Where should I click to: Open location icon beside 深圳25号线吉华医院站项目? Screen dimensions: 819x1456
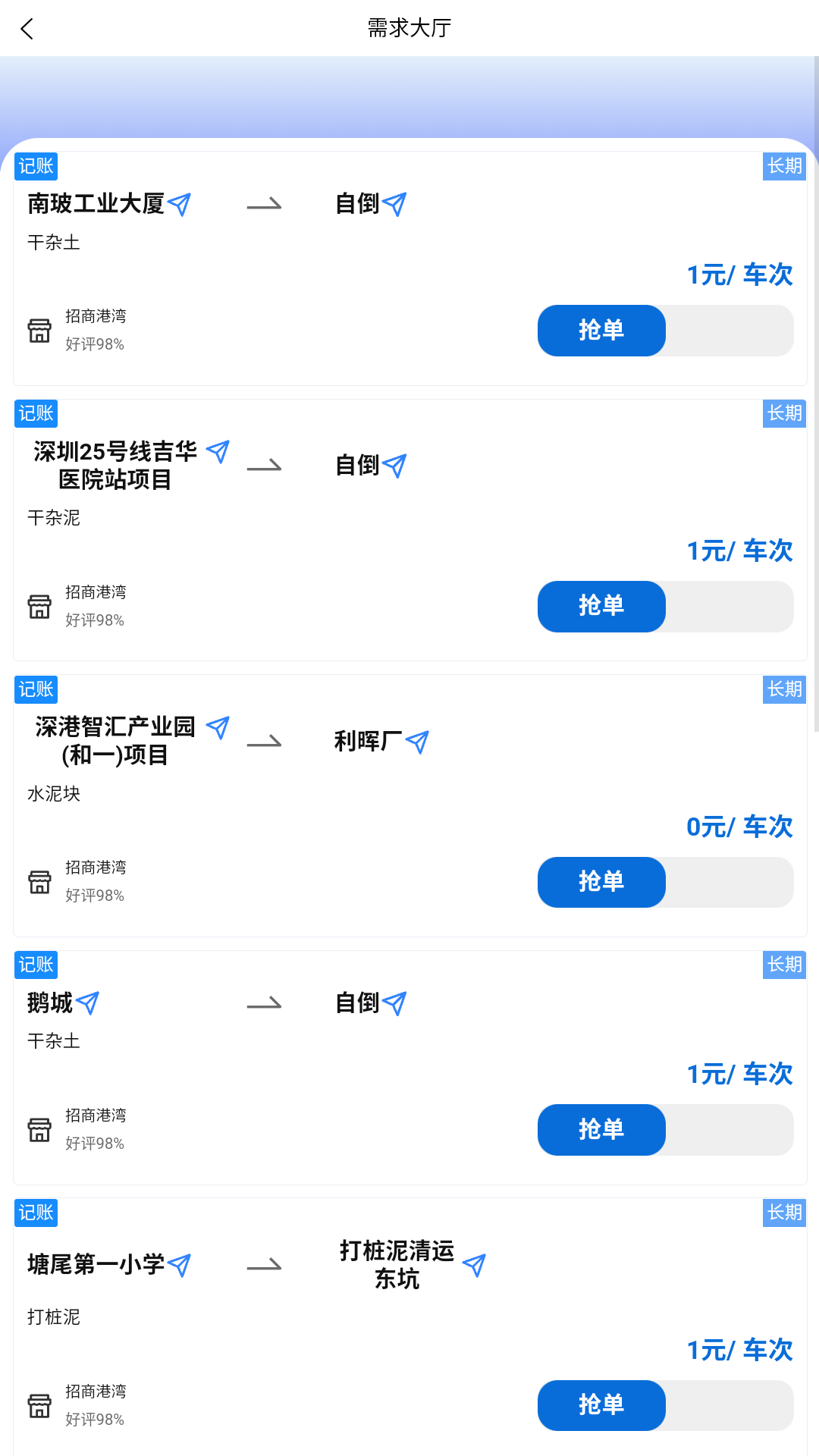[218, 450]
